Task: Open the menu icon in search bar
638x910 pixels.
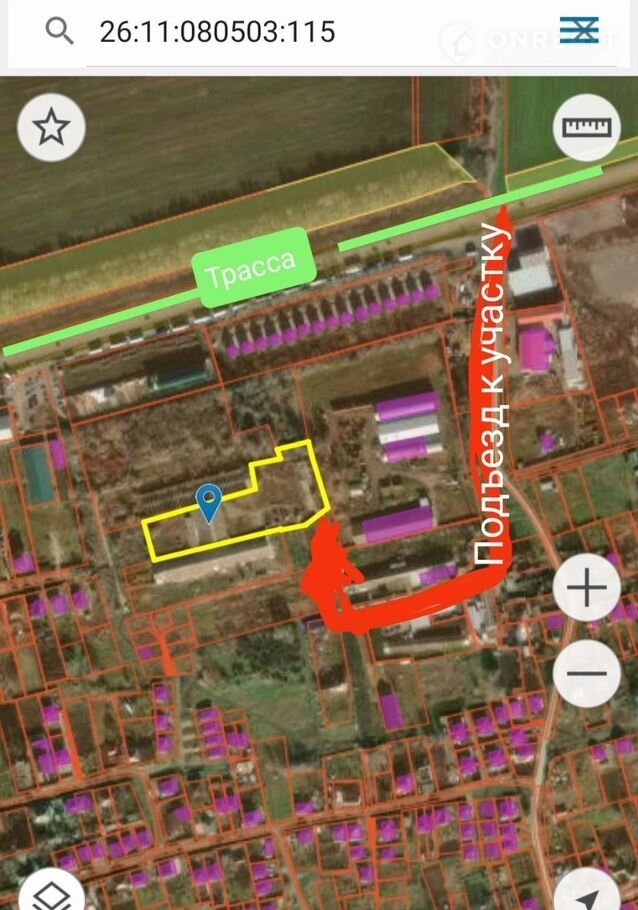Action: pos(579,31)
